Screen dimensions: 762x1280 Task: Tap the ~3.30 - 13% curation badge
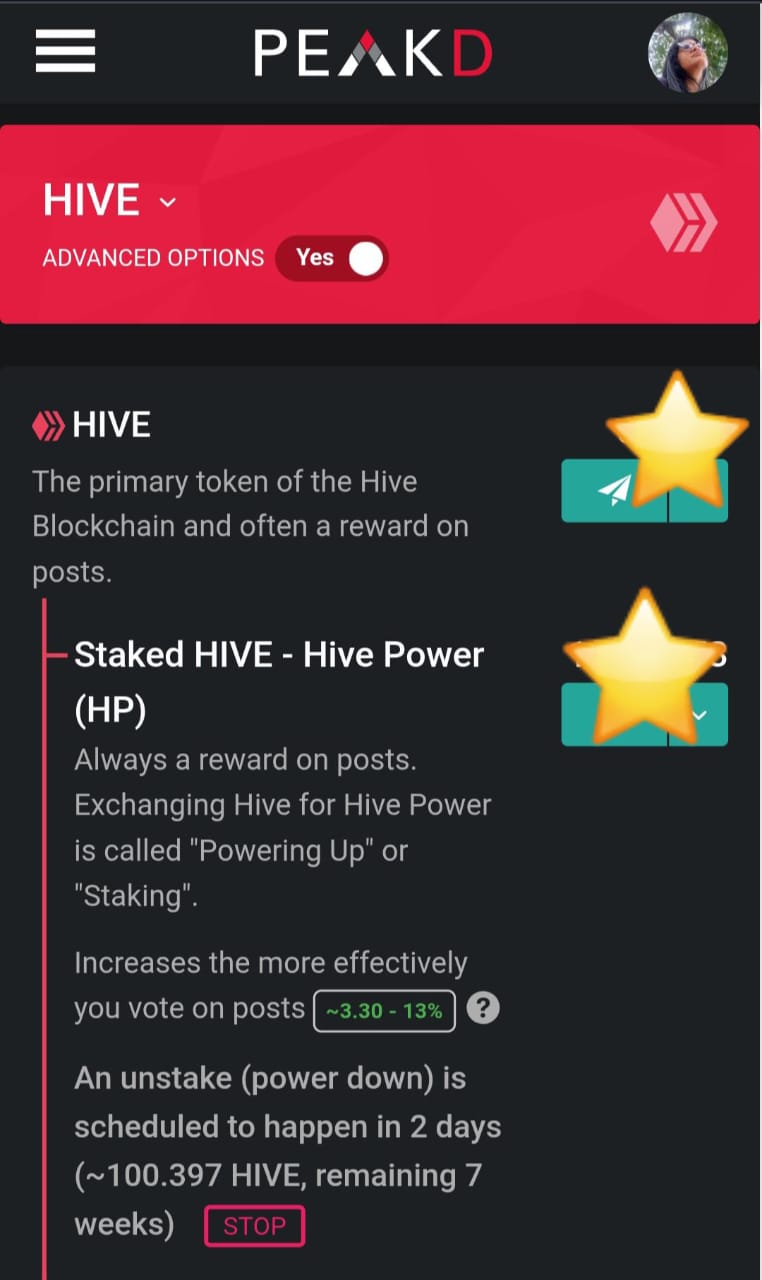(x=384, y=1011)
